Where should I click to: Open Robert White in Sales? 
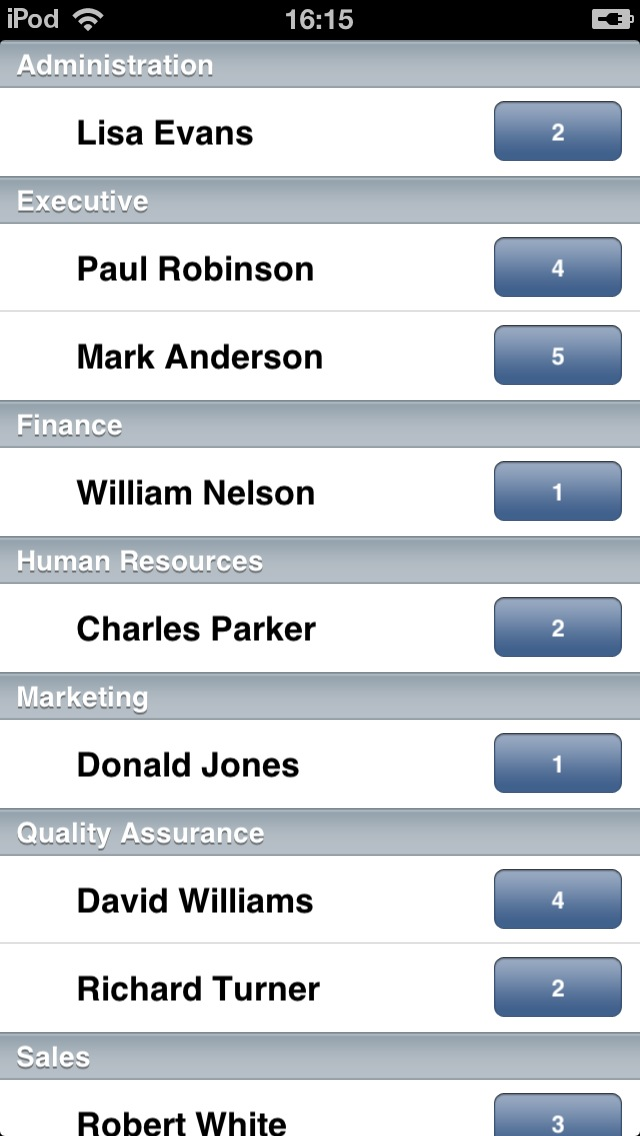click(x=320, y=1108)
